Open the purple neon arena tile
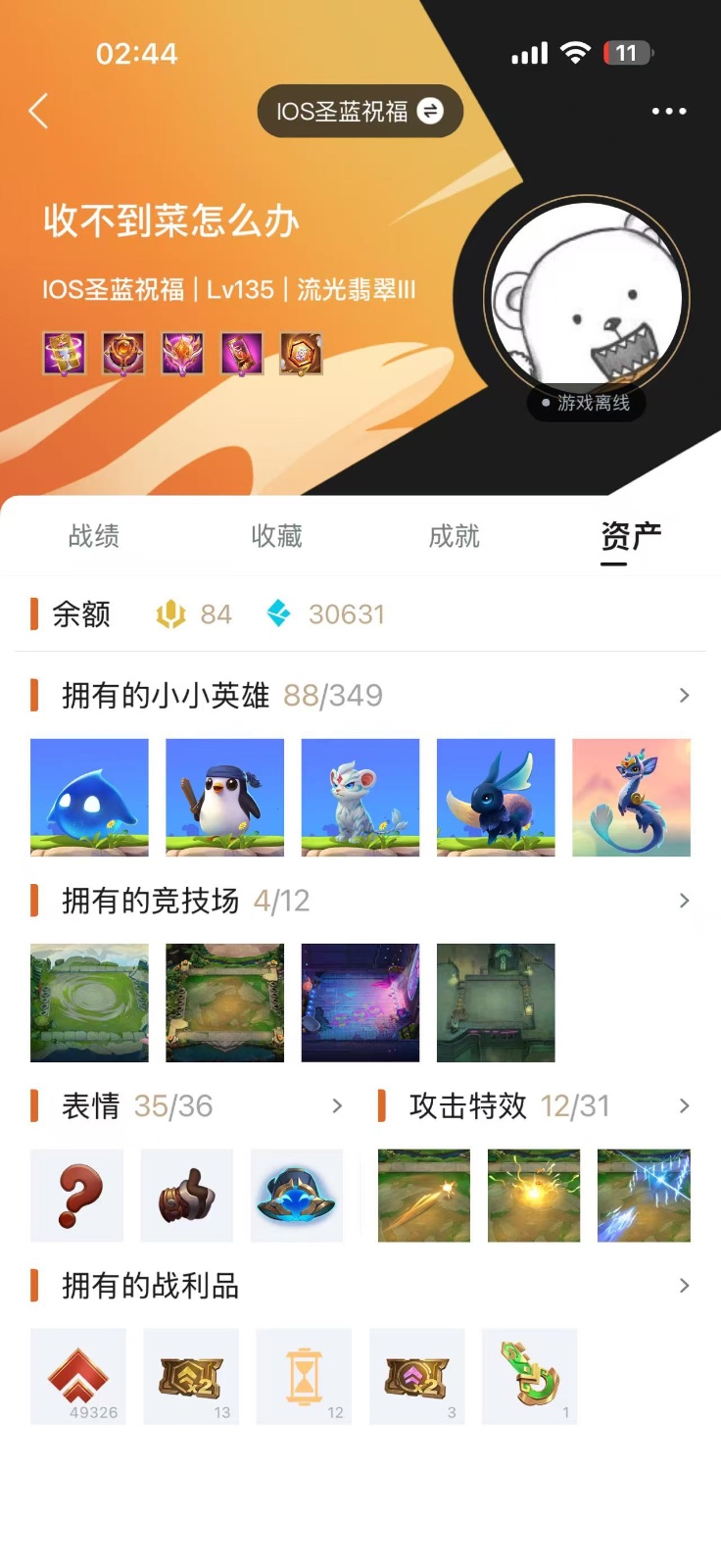Image resolution: width=721 pixels, height=1568 pixels. pyautogui.click(x=360, y=1003)
